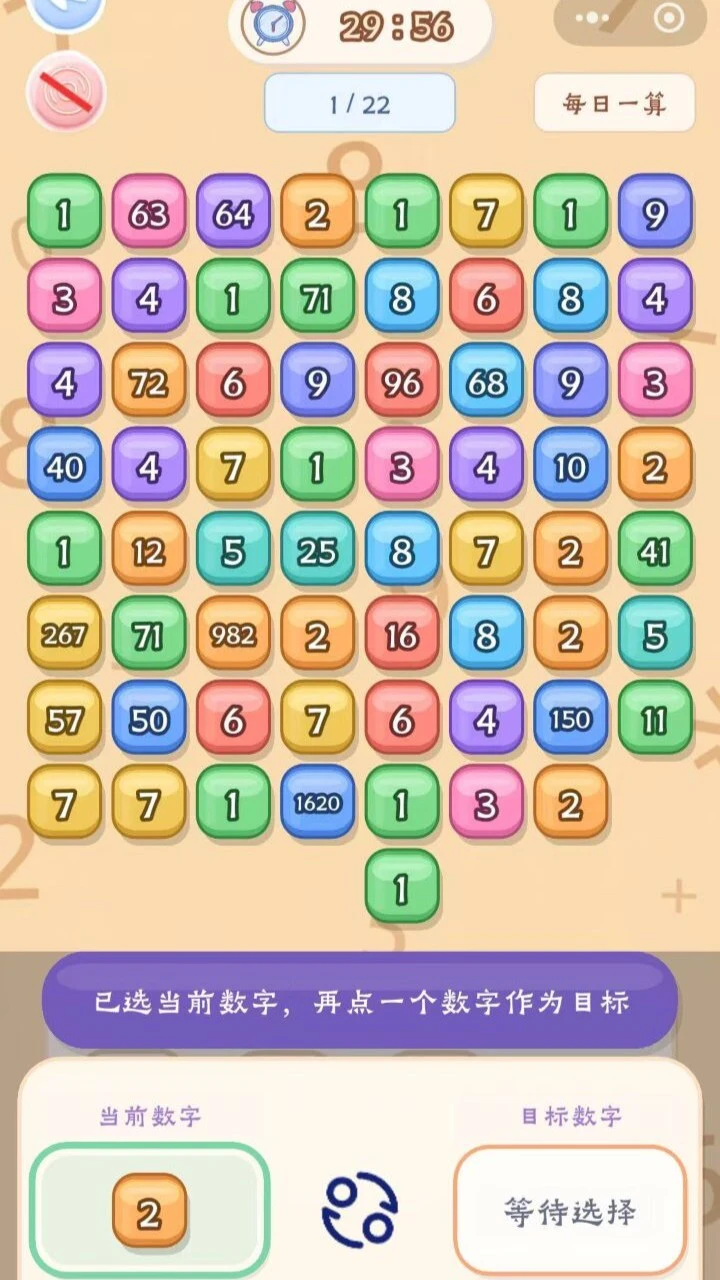Choose the 267 number tile
The height and width of the screenshot is (1280, 720).
(x=64, y=634)
